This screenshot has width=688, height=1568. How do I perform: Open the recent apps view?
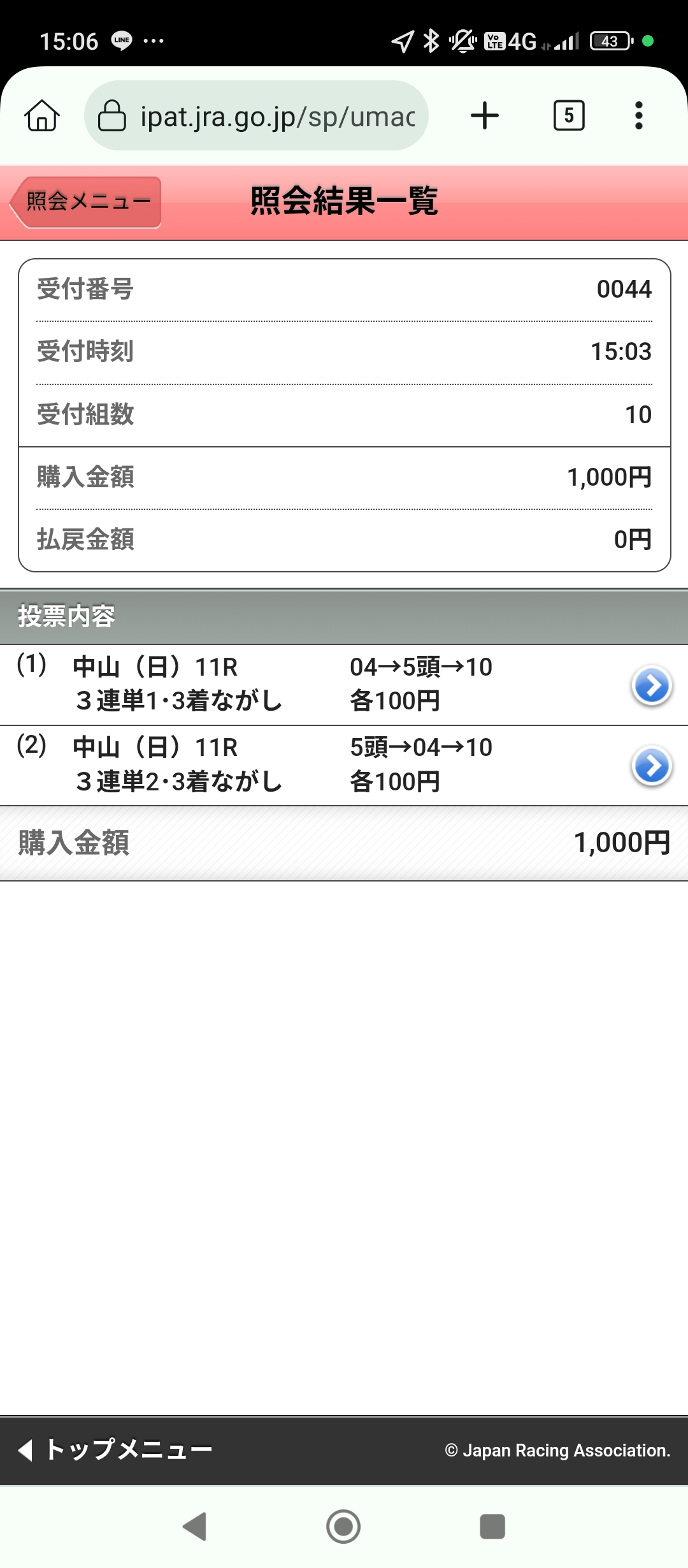coord(492,1526)
